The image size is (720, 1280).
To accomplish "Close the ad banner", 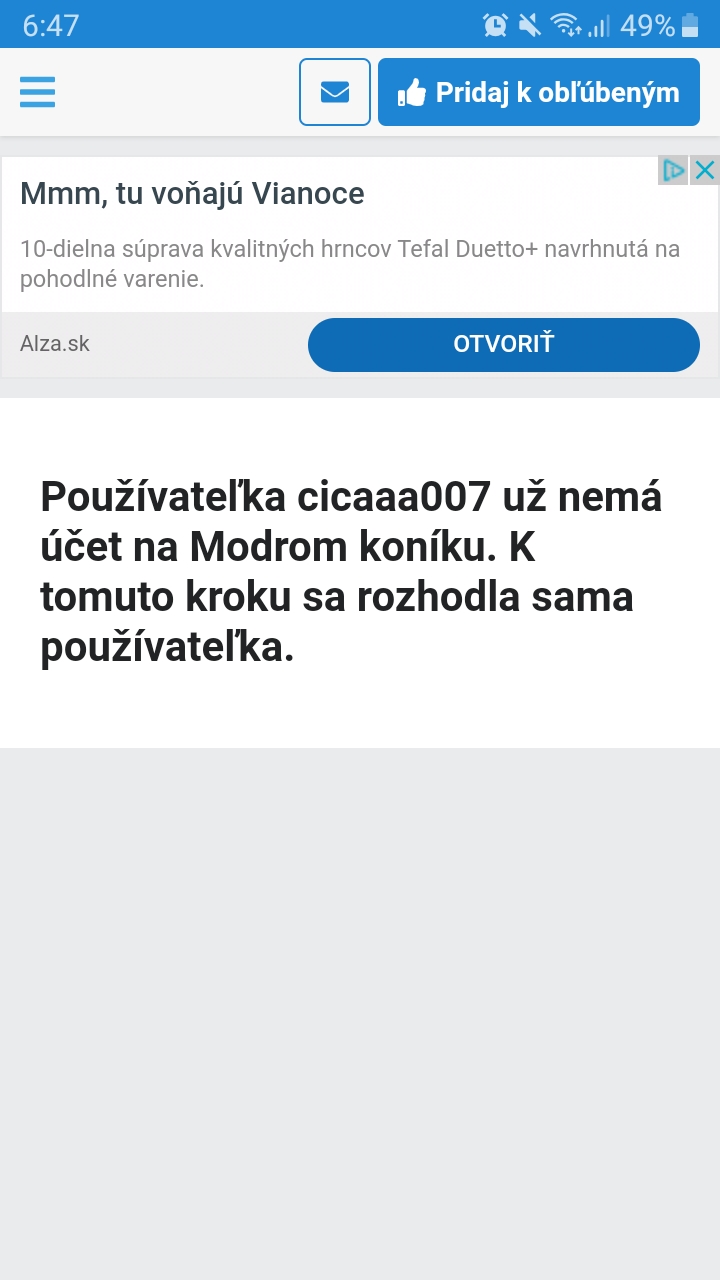I will click(x=705, y=170).
